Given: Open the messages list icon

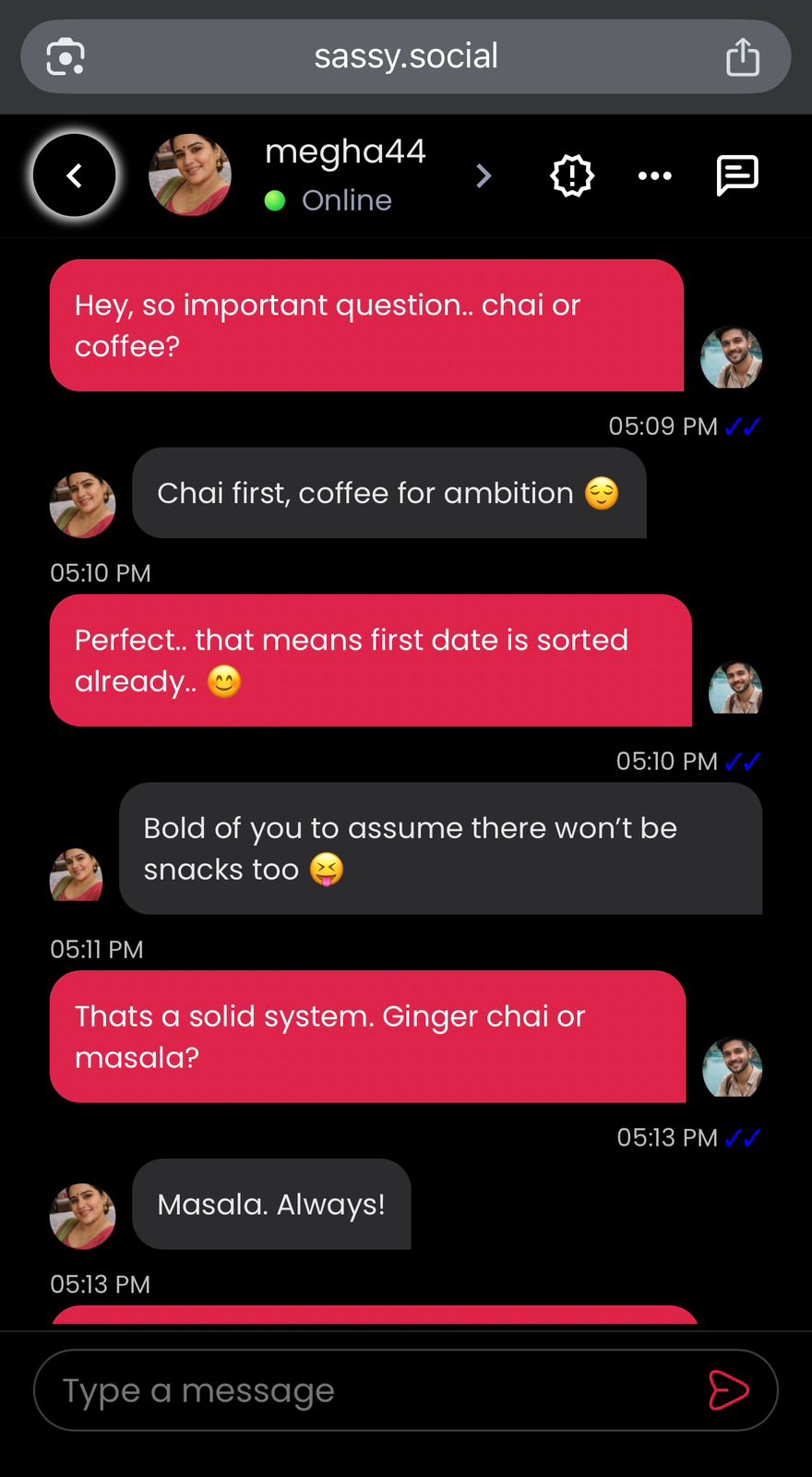Looking at the screenshot, I should click(x=737, y=175).
